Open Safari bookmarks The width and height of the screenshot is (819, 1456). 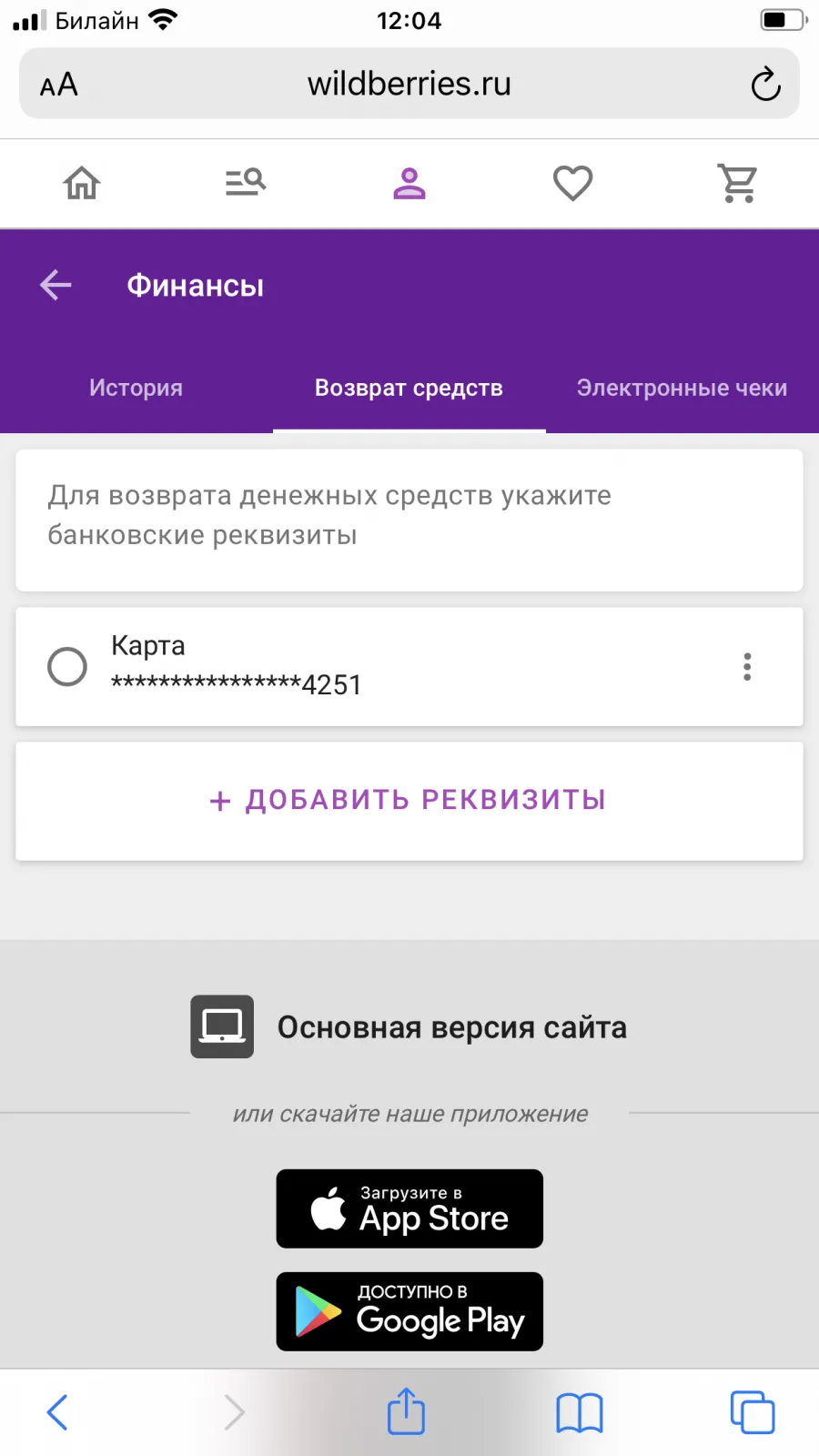(x=580, y=1413)
